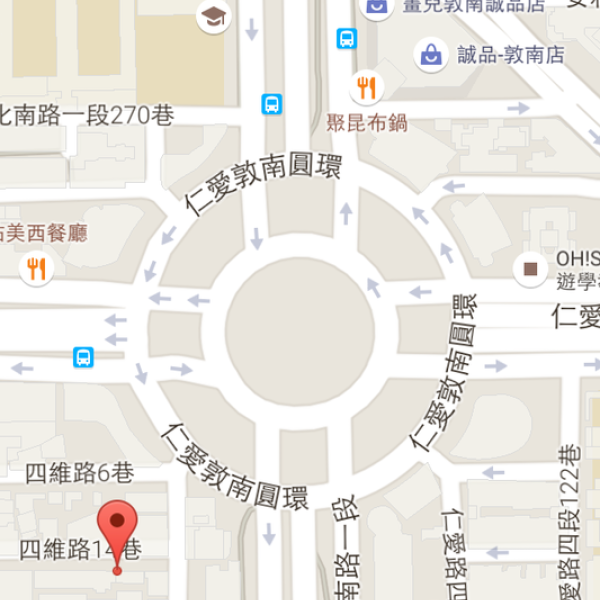Select the school graduation cap marker
The image size is (600, 600).
coord(213,16)
